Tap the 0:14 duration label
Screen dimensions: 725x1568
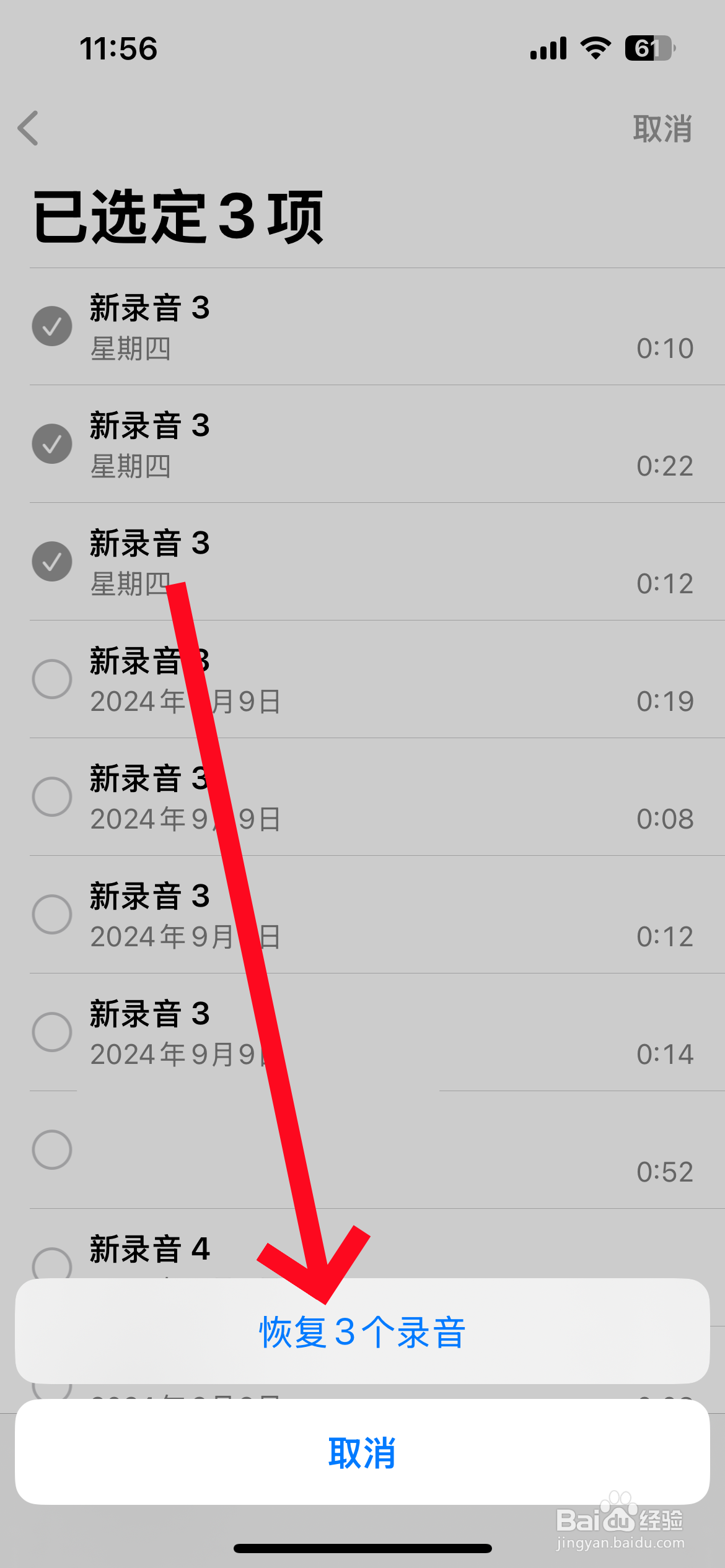point(665,1053)
